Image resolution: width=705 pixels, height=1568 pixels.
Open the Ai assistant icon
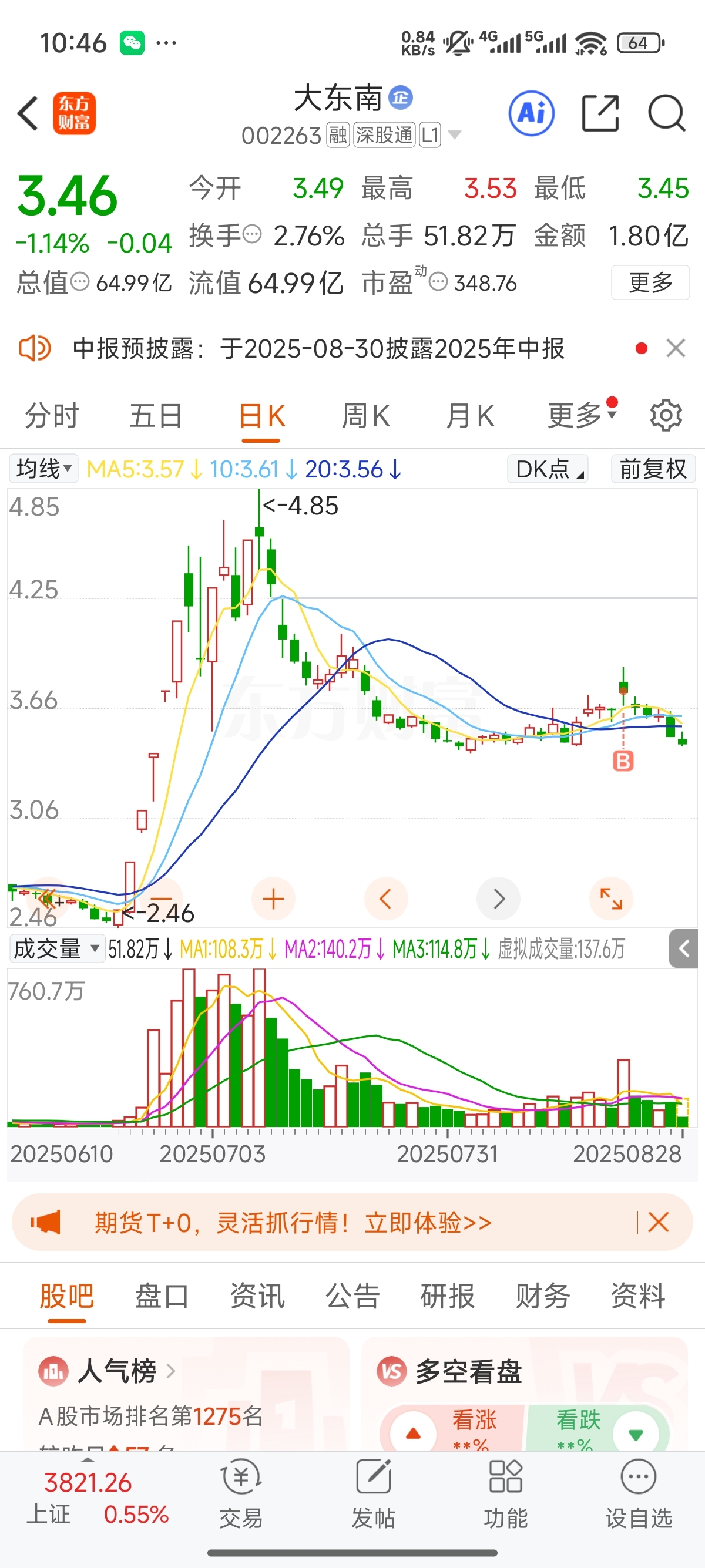click(532, 113)
